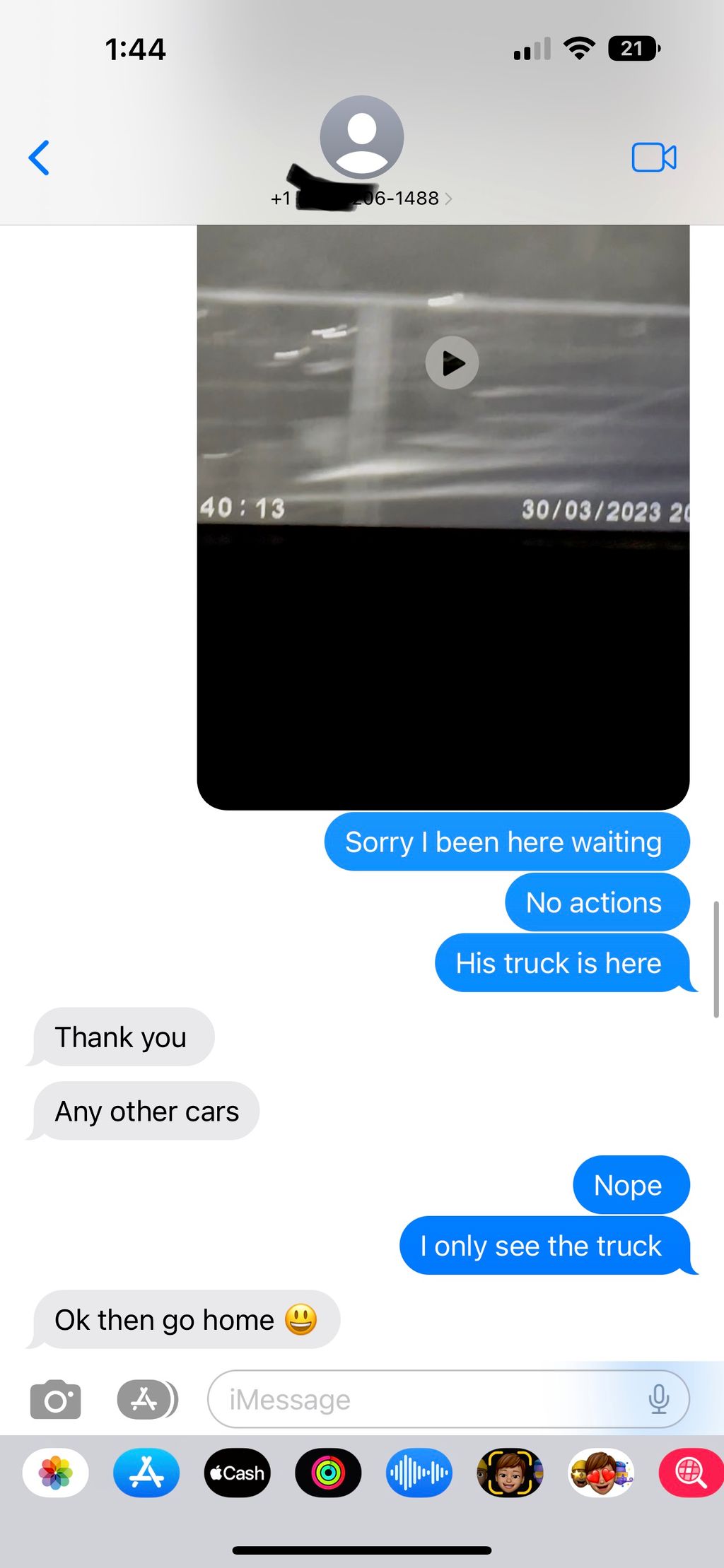Viewport: 724px width, 1568px height.
Task: Open Apple Cash
Action: tap(238, 1473)
